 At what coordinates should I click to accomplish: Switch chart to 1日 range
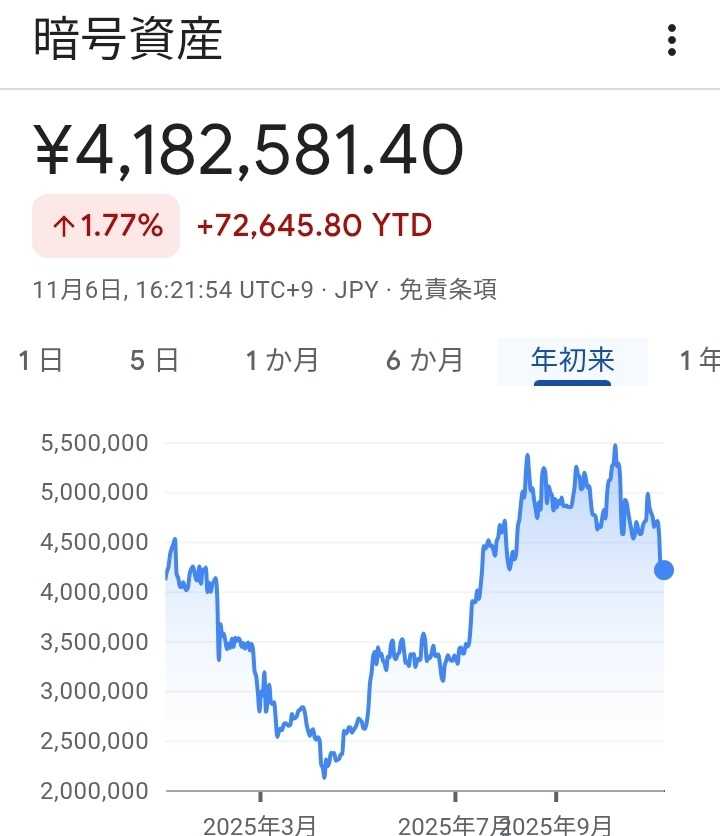click(41, 360)
